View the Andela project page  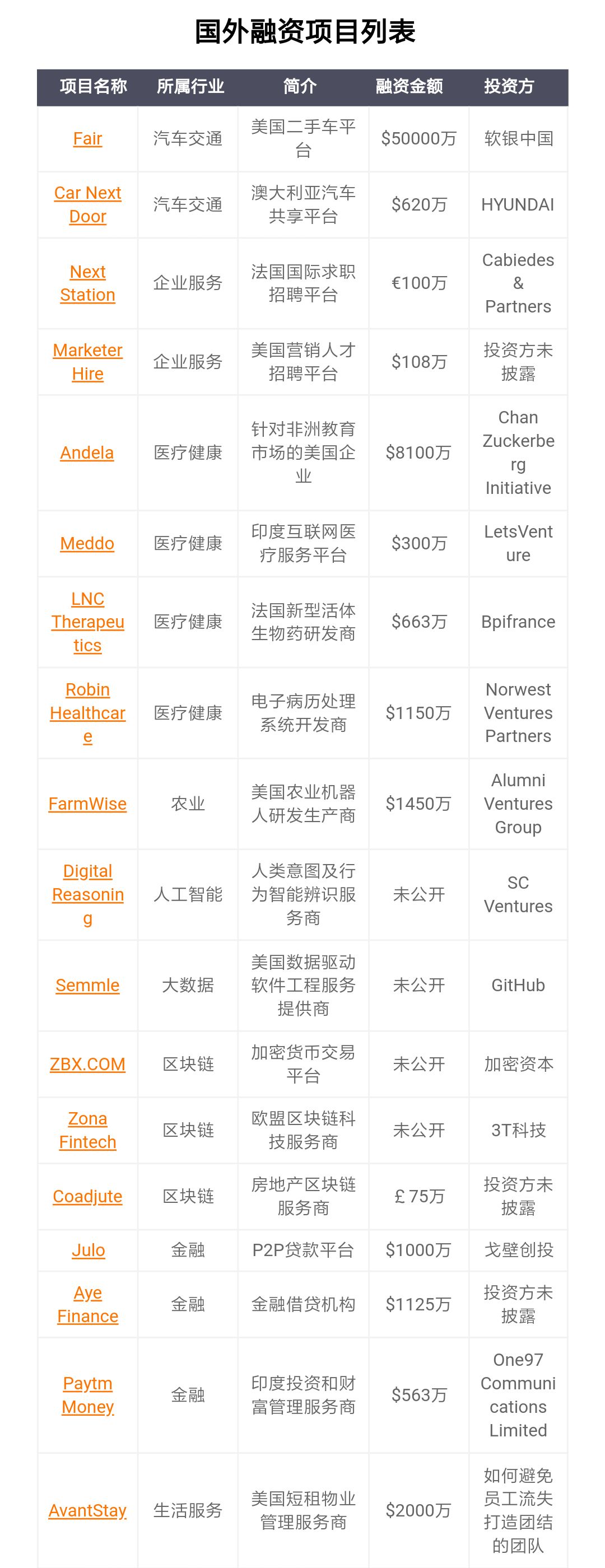click(x=87, y=453)
